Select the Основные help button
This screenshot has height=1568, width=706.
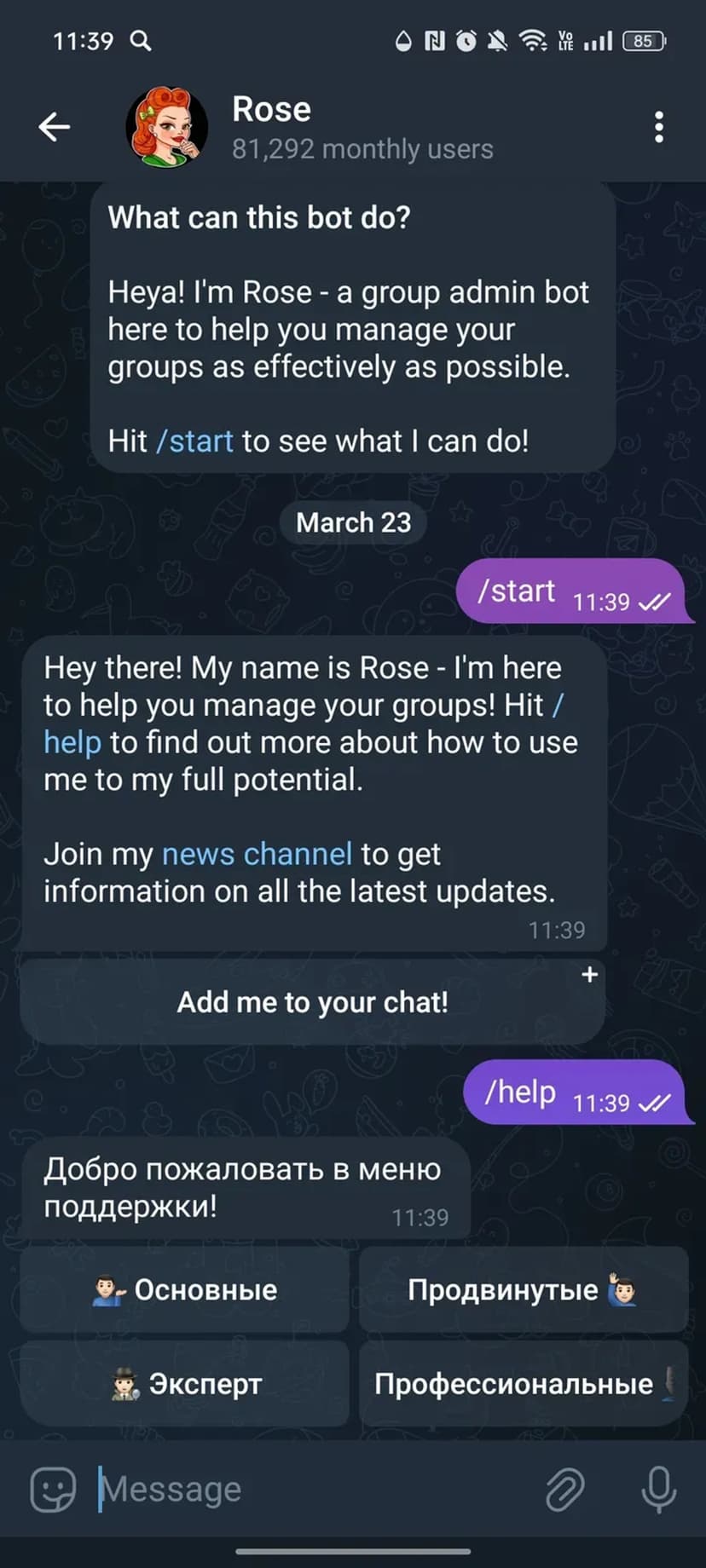click(x=184, y=1290)
